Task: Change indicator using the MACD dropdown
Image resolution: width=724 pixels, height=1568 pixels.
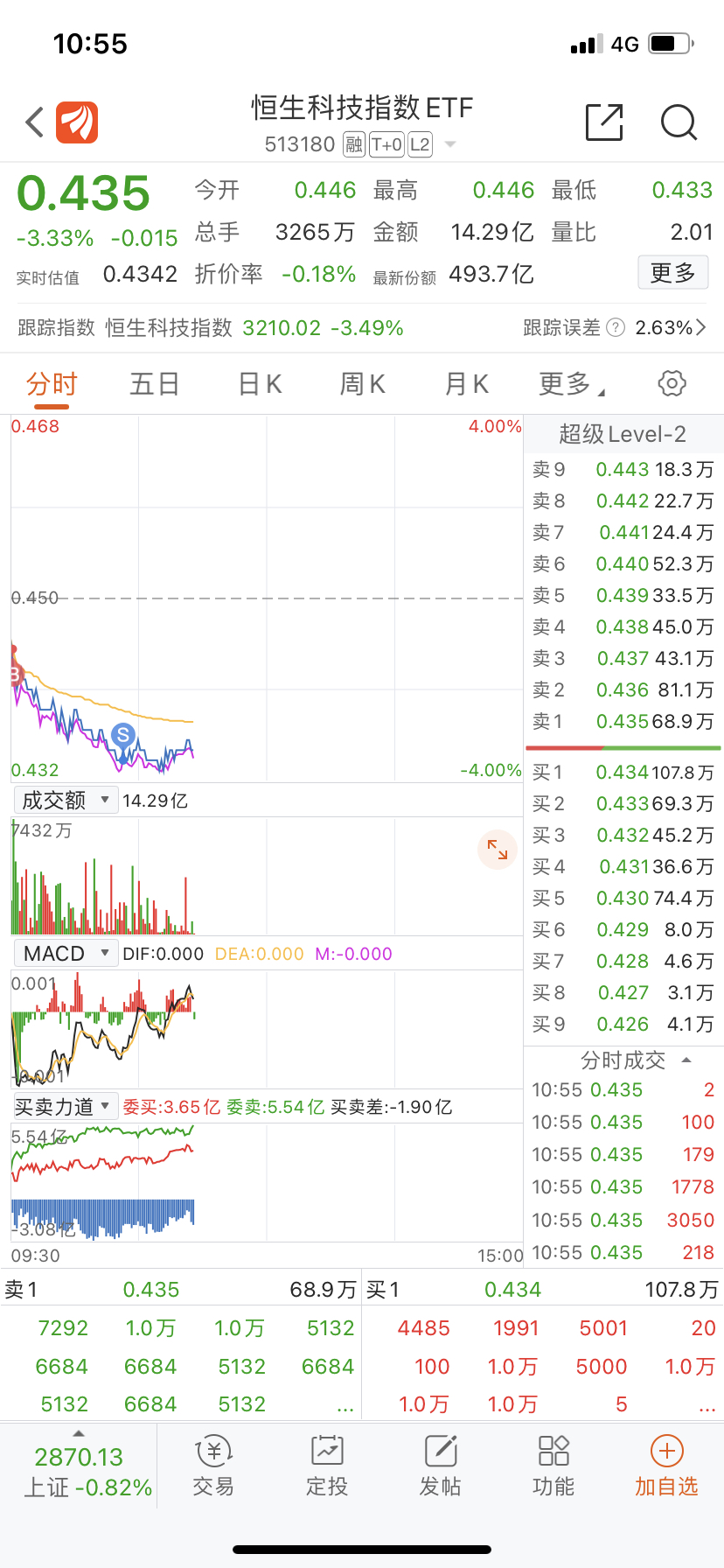Action: click(x=66, y=953)
